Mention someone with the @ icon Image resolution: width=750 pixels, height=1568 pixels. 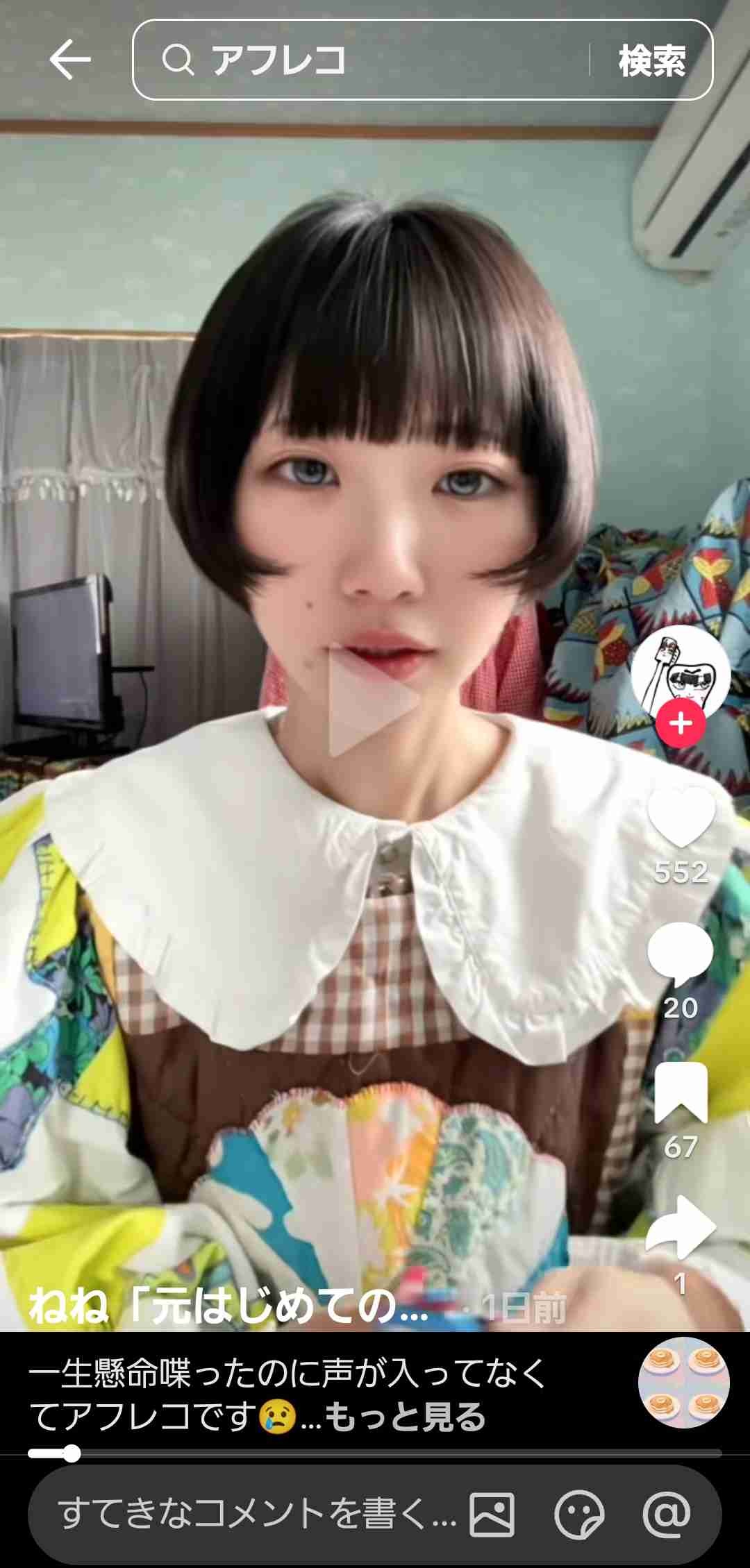coord(667,1514)
